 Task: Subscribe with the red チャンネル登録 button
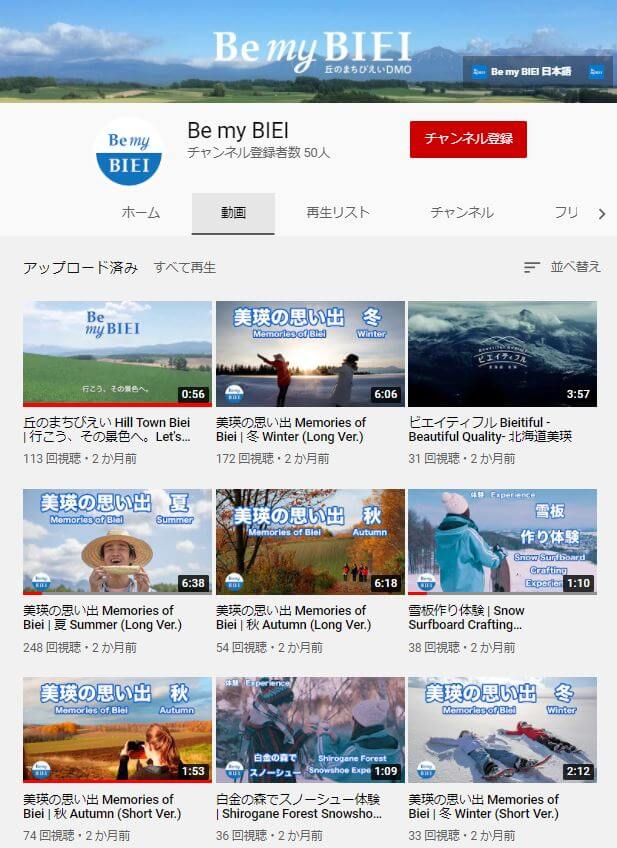point(468,139)
